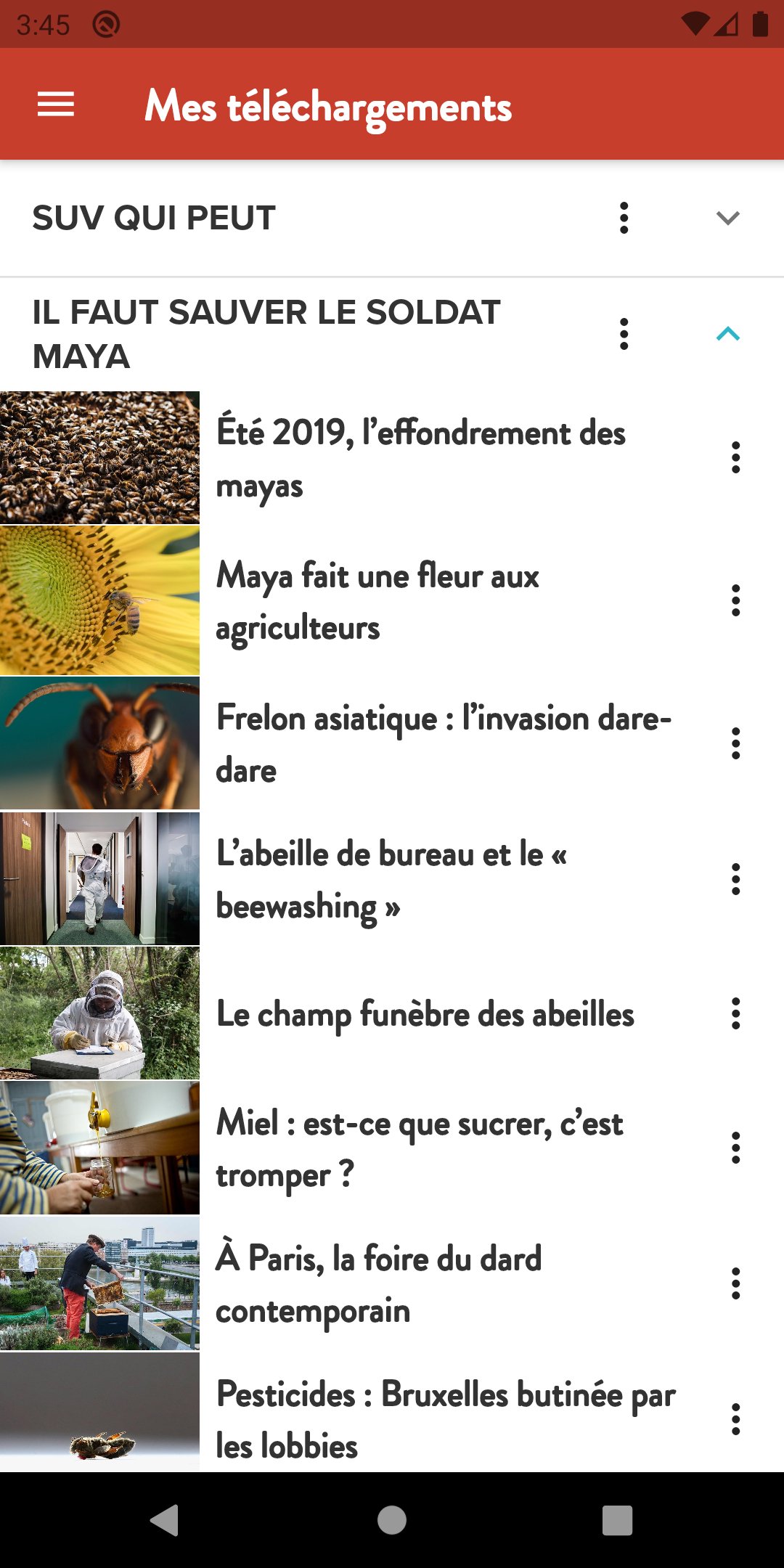Open options for Maya fait une fleur article
Viewport: 784px width, 1568px height.
click(735, 601)
